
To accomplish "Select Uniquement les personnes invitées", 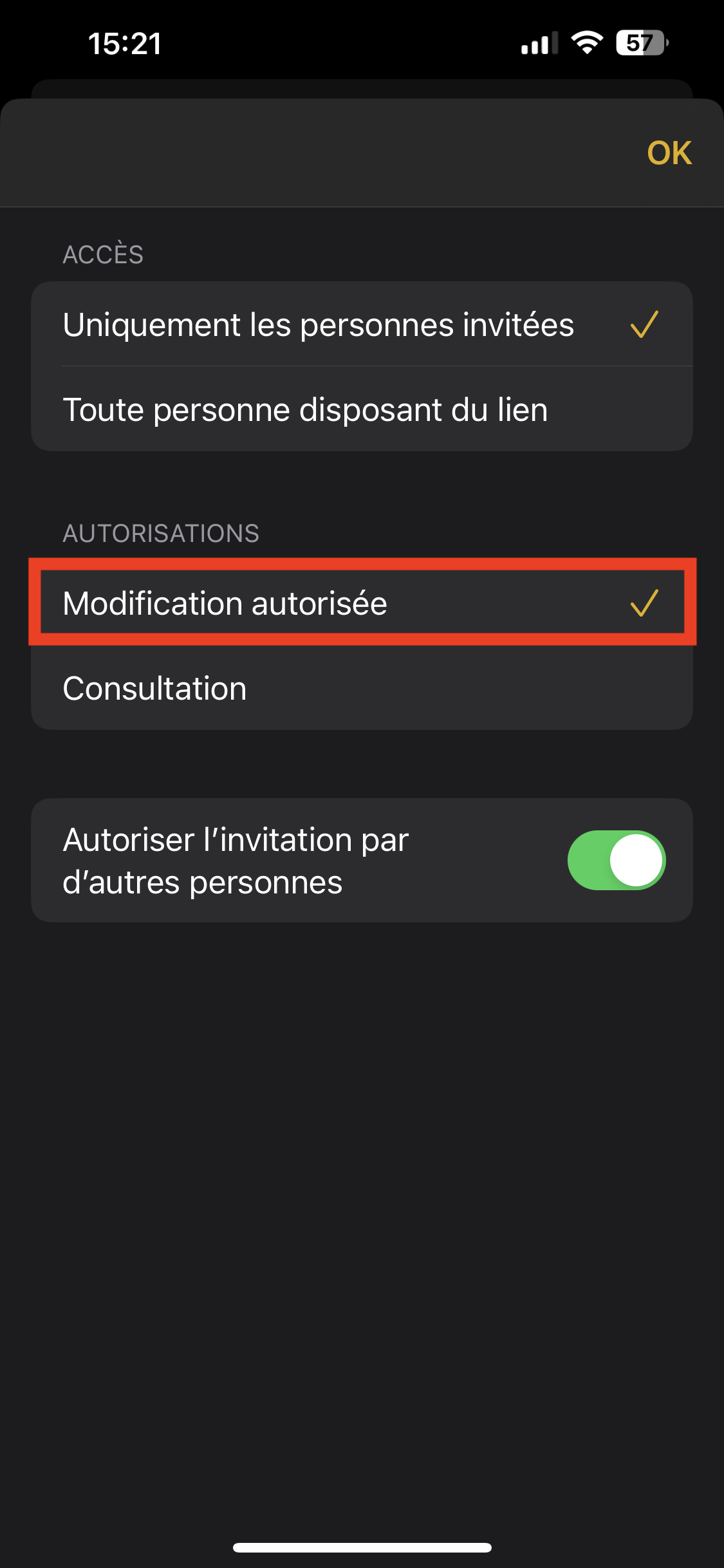I will [362, 324].
